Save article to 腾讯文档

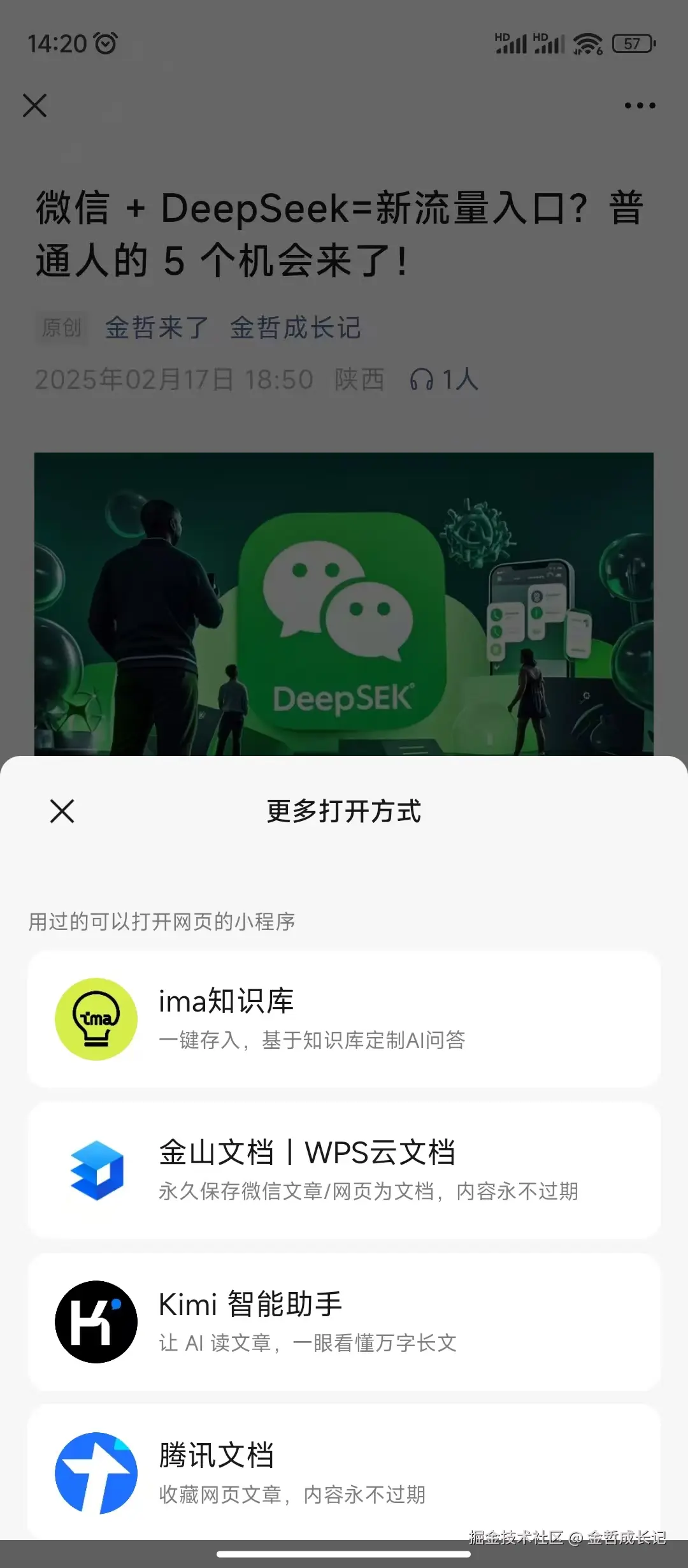coord(344,1472)
